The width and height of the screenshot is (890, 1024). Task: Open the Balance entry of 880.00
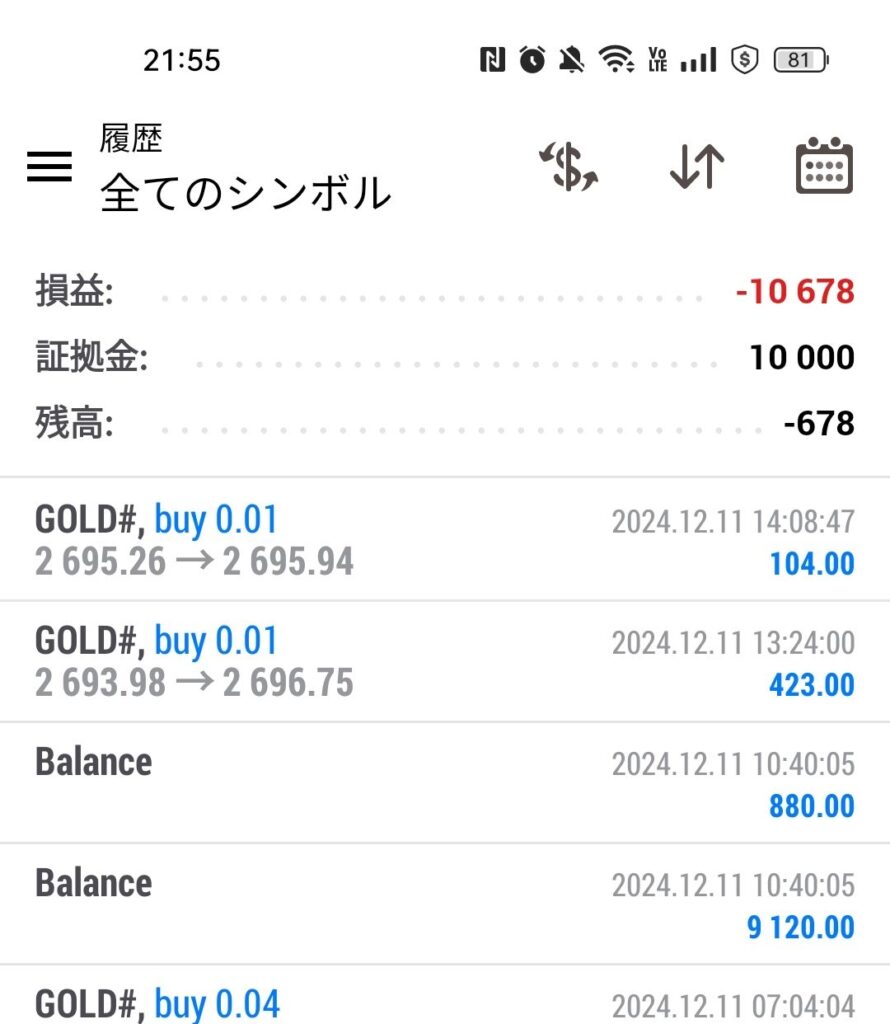coord(445,782)
